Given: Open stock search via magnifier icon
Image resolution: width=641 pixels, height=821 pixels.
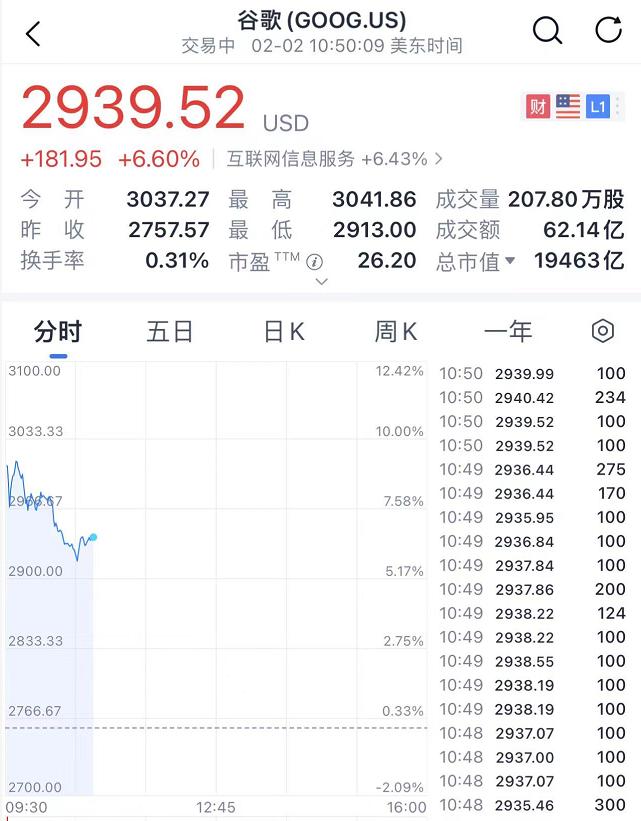Looking at the screenshot, I should 547,31.
